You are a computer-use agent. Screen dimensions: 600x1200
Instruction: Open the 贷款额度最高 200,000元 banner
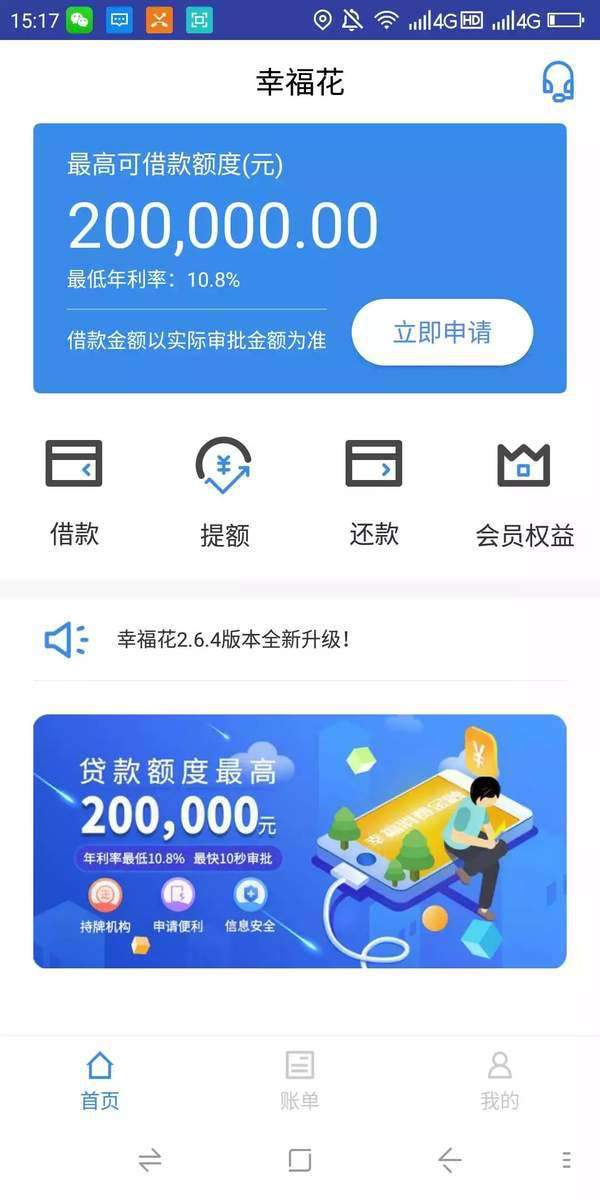pos(300,841)
